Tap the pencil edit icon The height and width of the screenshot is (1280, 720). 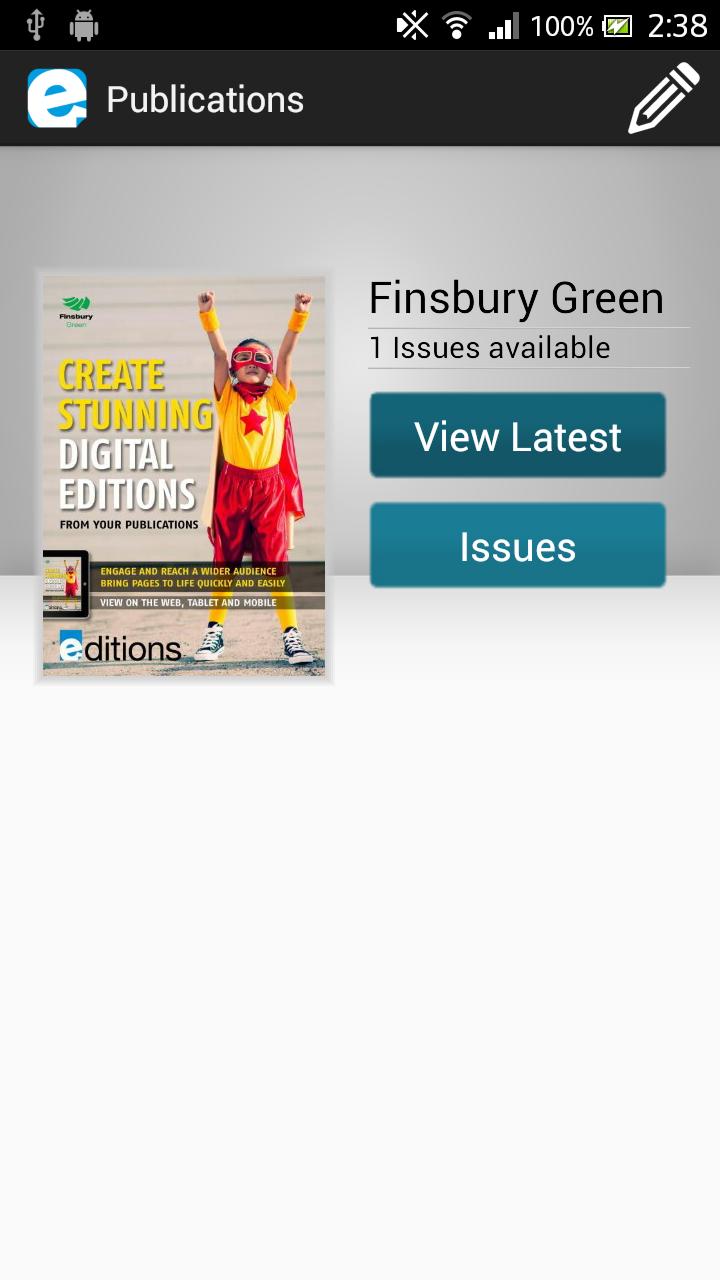pos(663,98)
